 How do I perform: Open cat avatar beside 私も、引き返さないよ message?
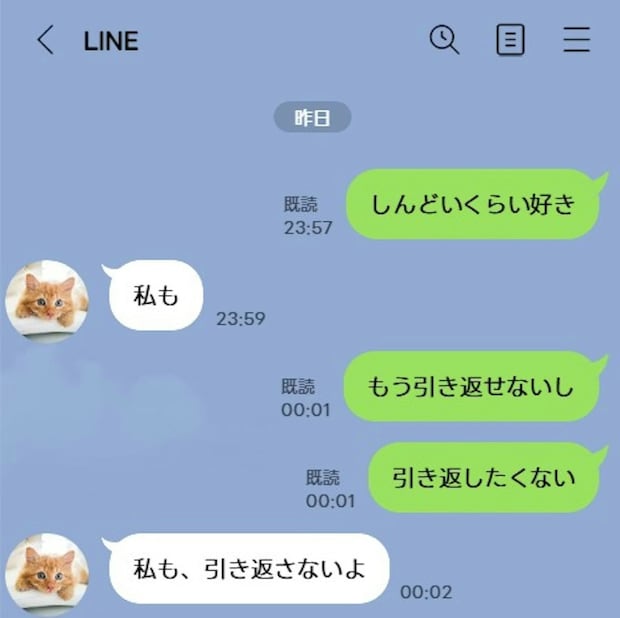click(x=48, y=574)
